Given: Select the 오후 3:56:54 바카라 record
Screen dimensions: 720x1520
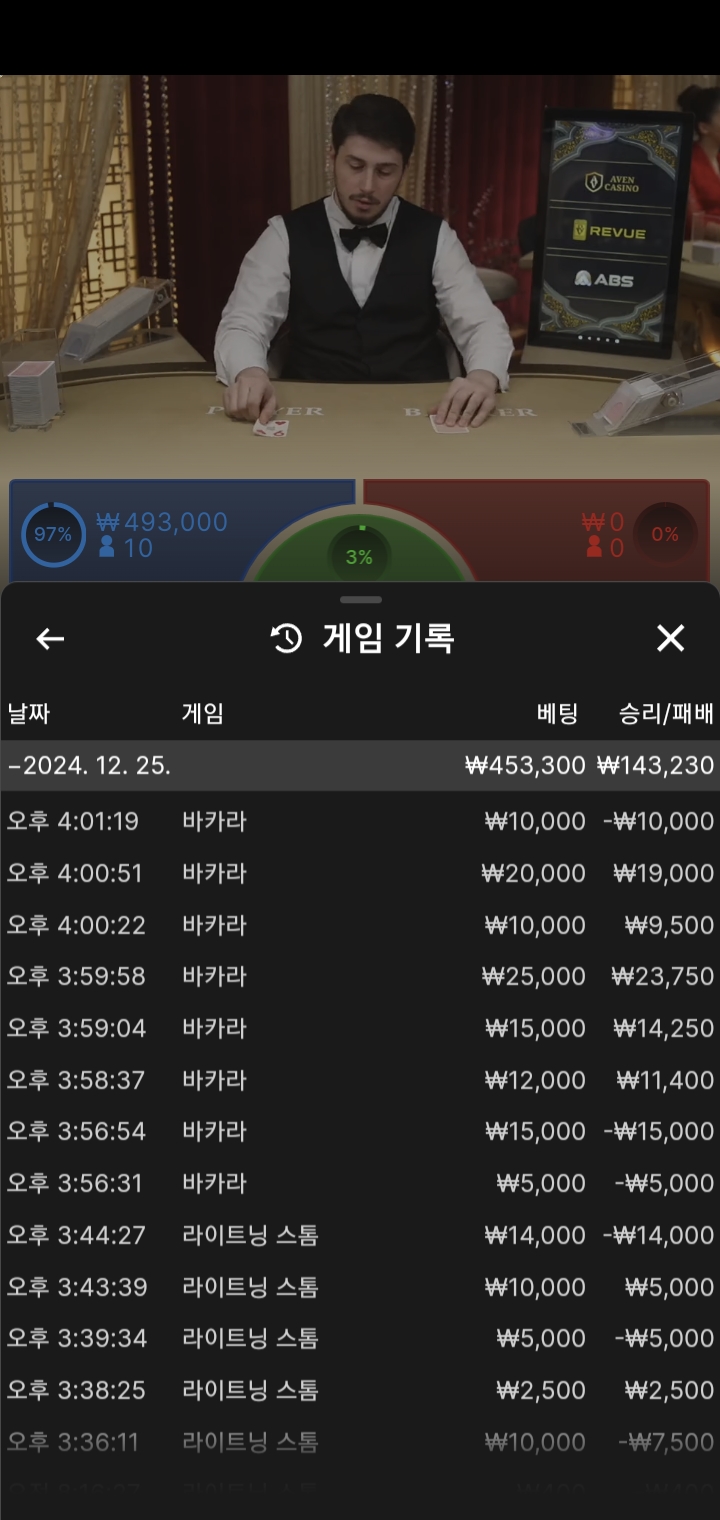Looking at the screenshot, I should [360, 1131].
